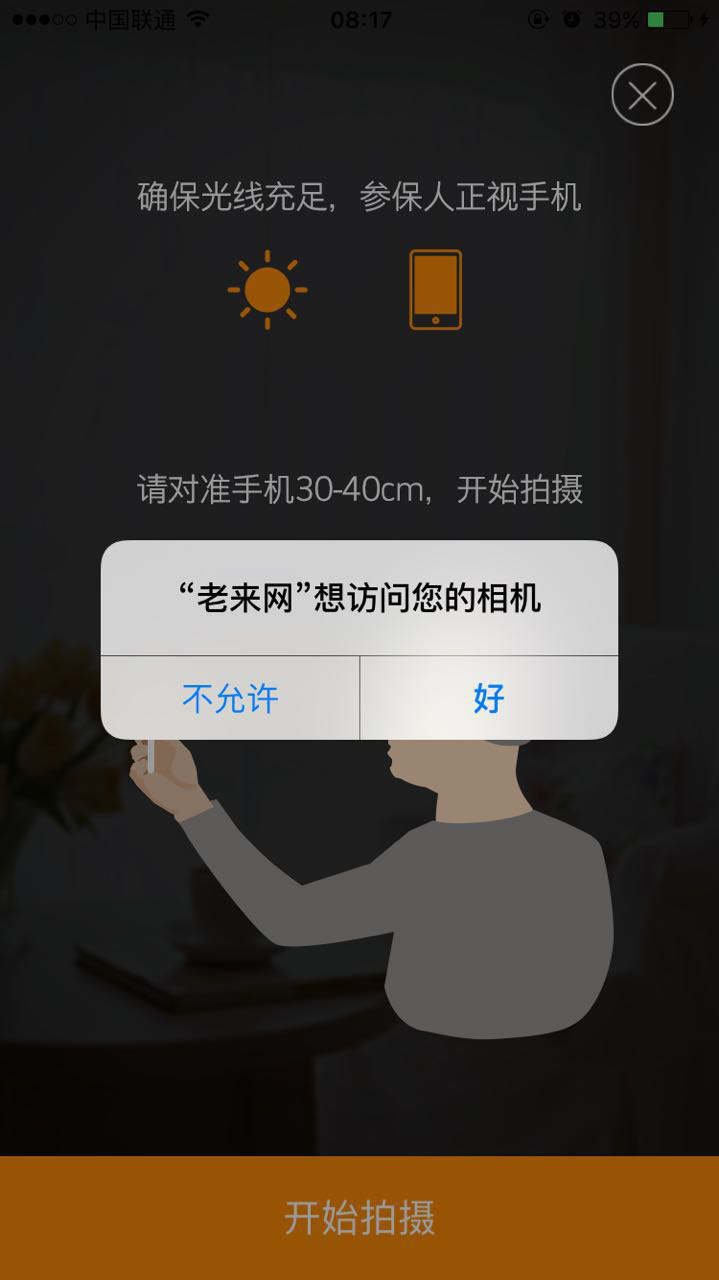Tap 好 to allow camera access
Screen dimensions: 719x1280
click(488, 698)
